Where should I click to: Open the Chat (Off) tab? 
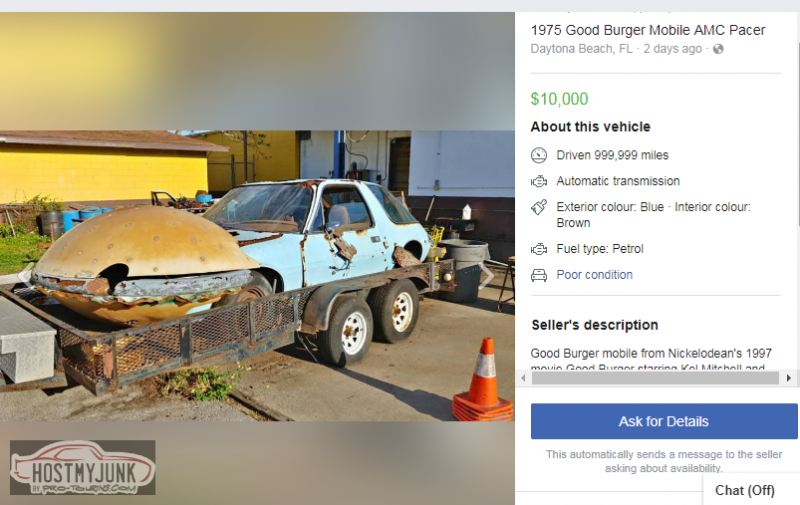pos(744,490)
